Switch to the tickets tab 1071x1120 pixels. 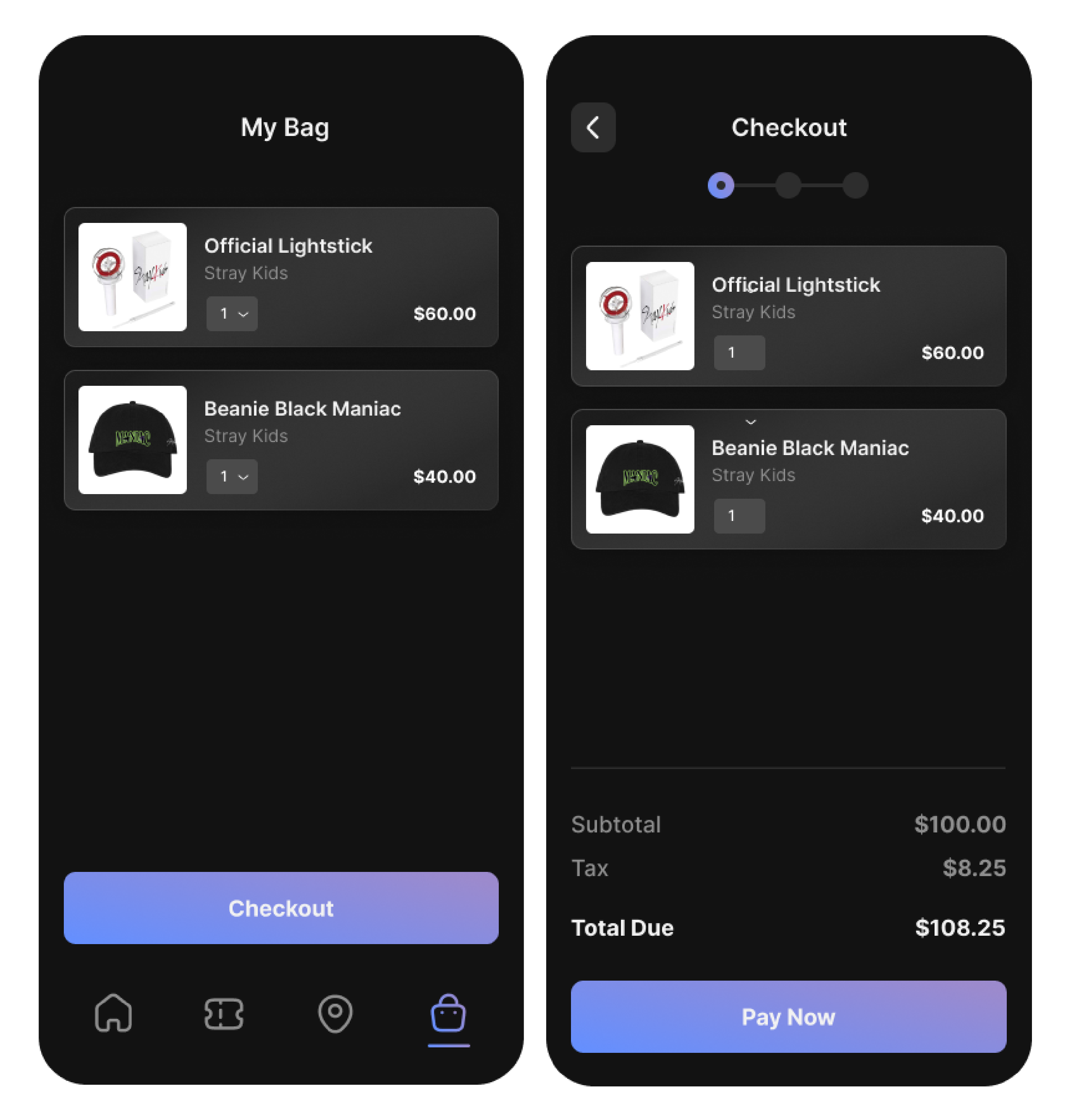(224, 1013)
